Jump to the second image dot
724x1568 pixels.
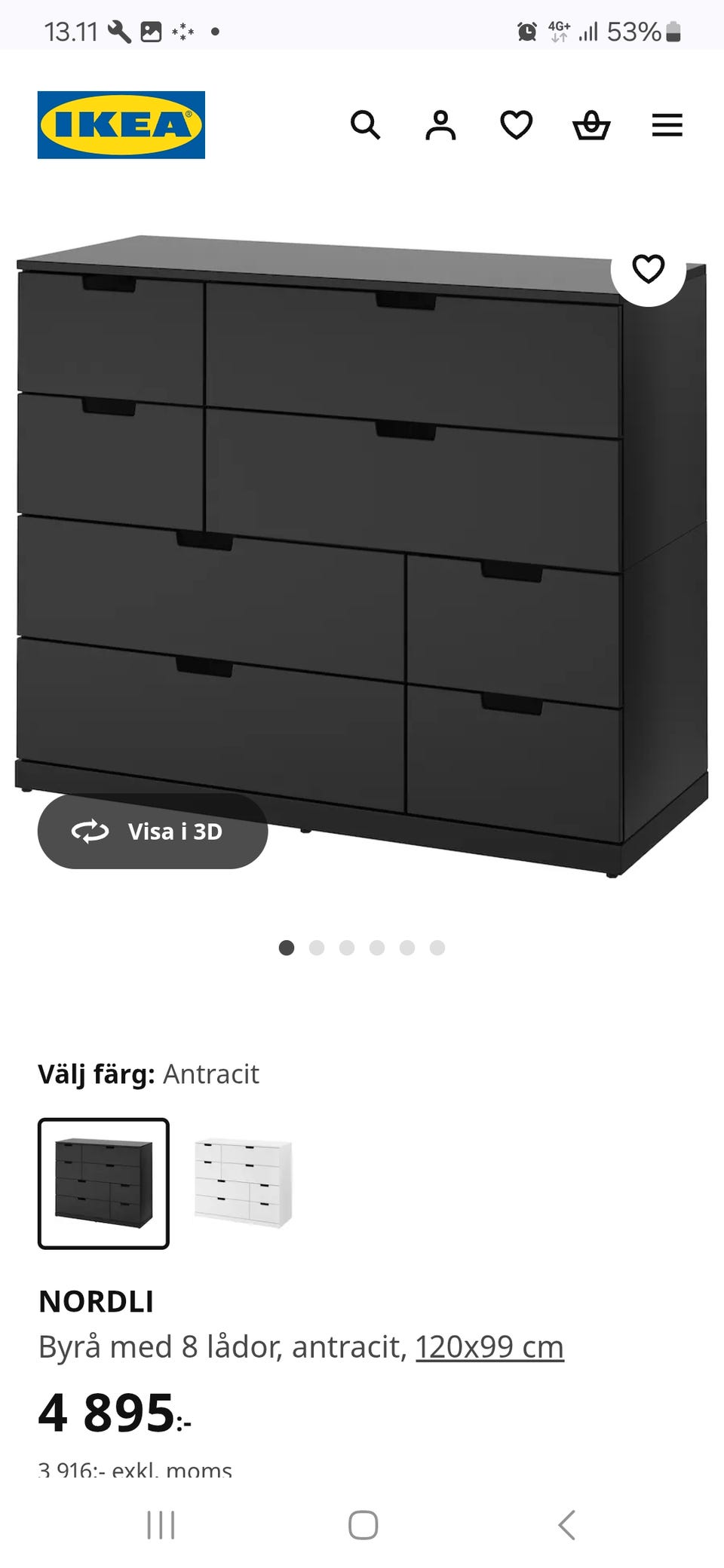click(317, 948)
